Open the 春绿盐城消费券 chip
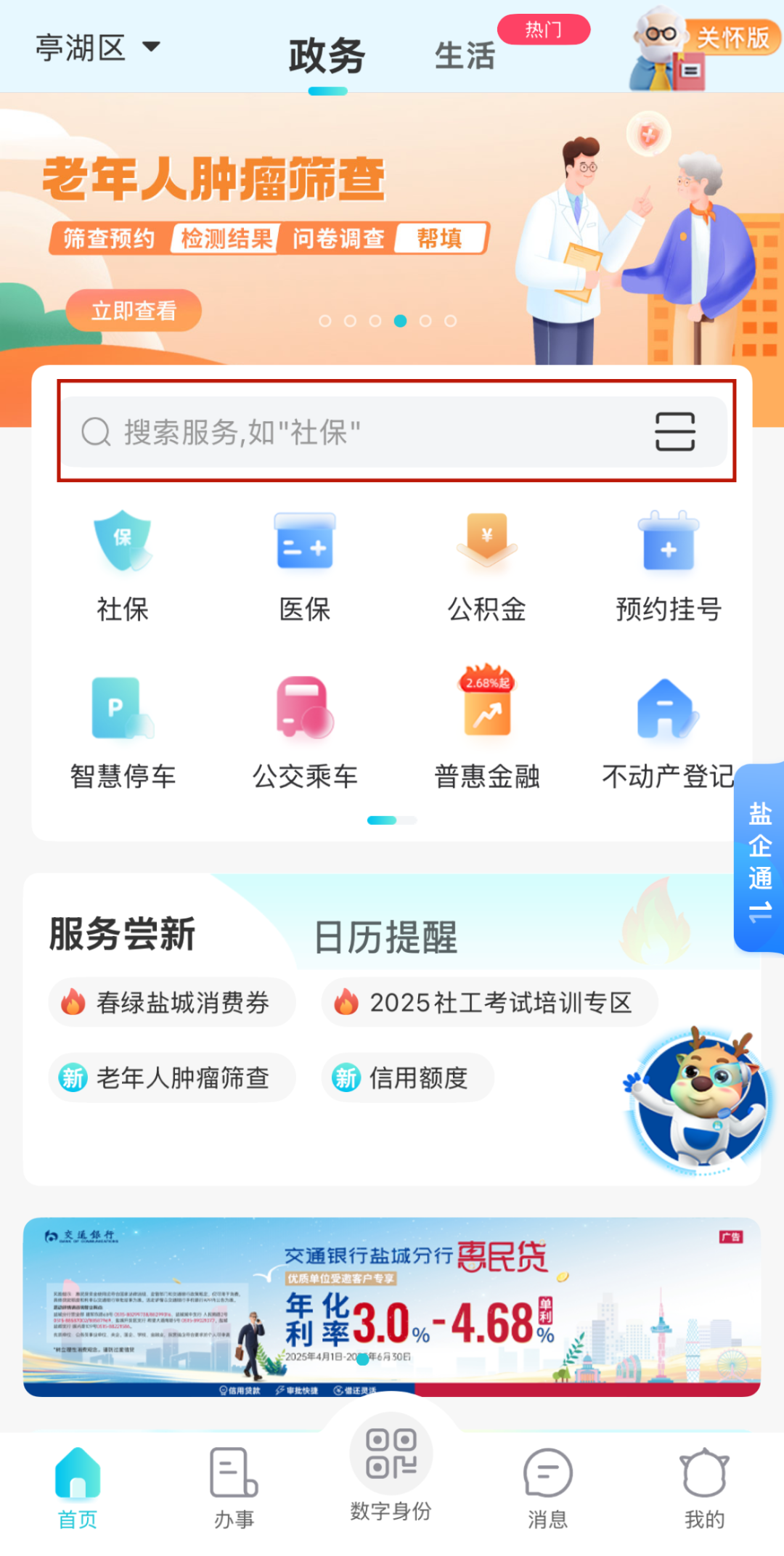The image size is (784, 1556). pyautogui.click(x=172, y=1003)
